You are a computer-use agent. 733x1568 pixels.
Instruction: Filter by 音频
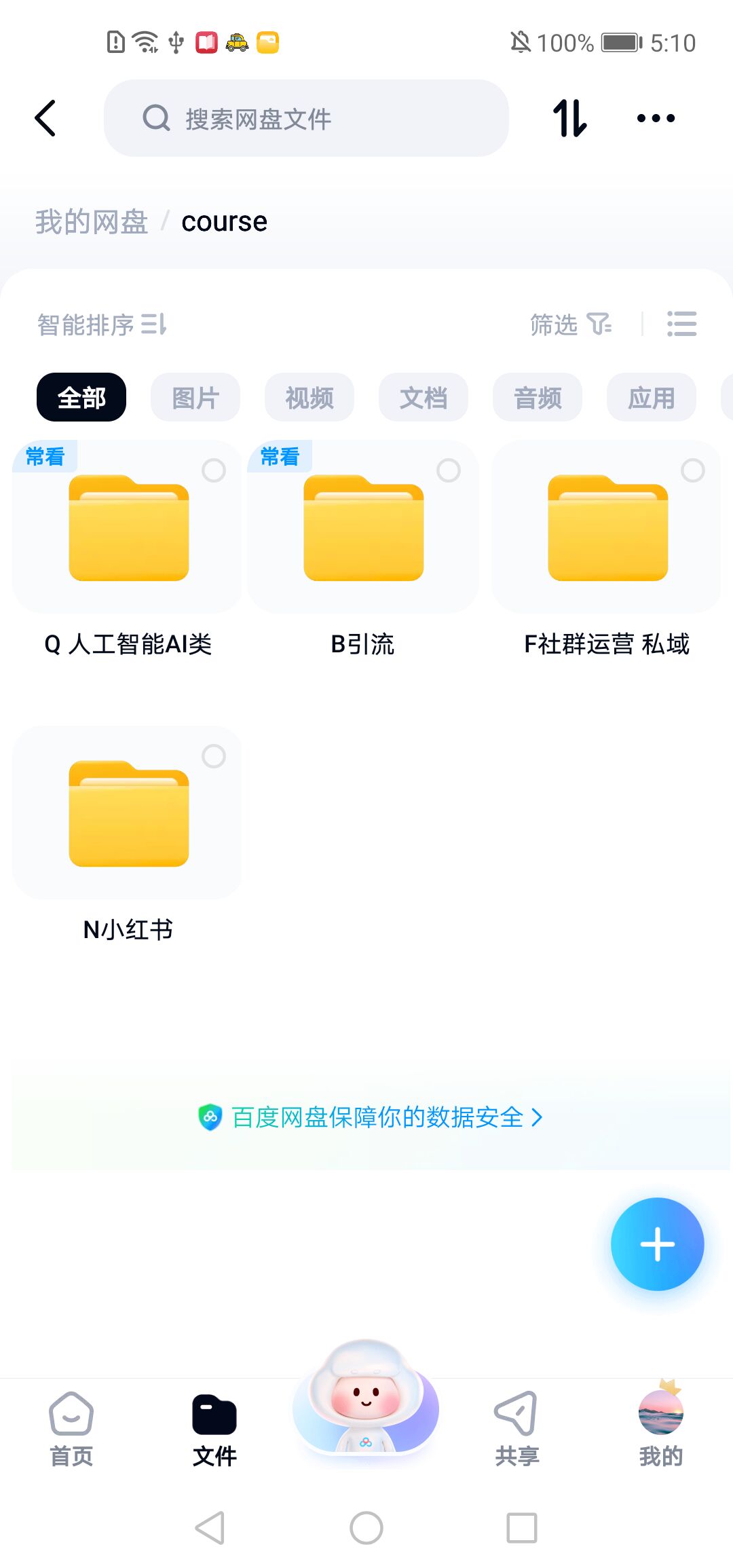pyautogui.click(x=538, y=398)
